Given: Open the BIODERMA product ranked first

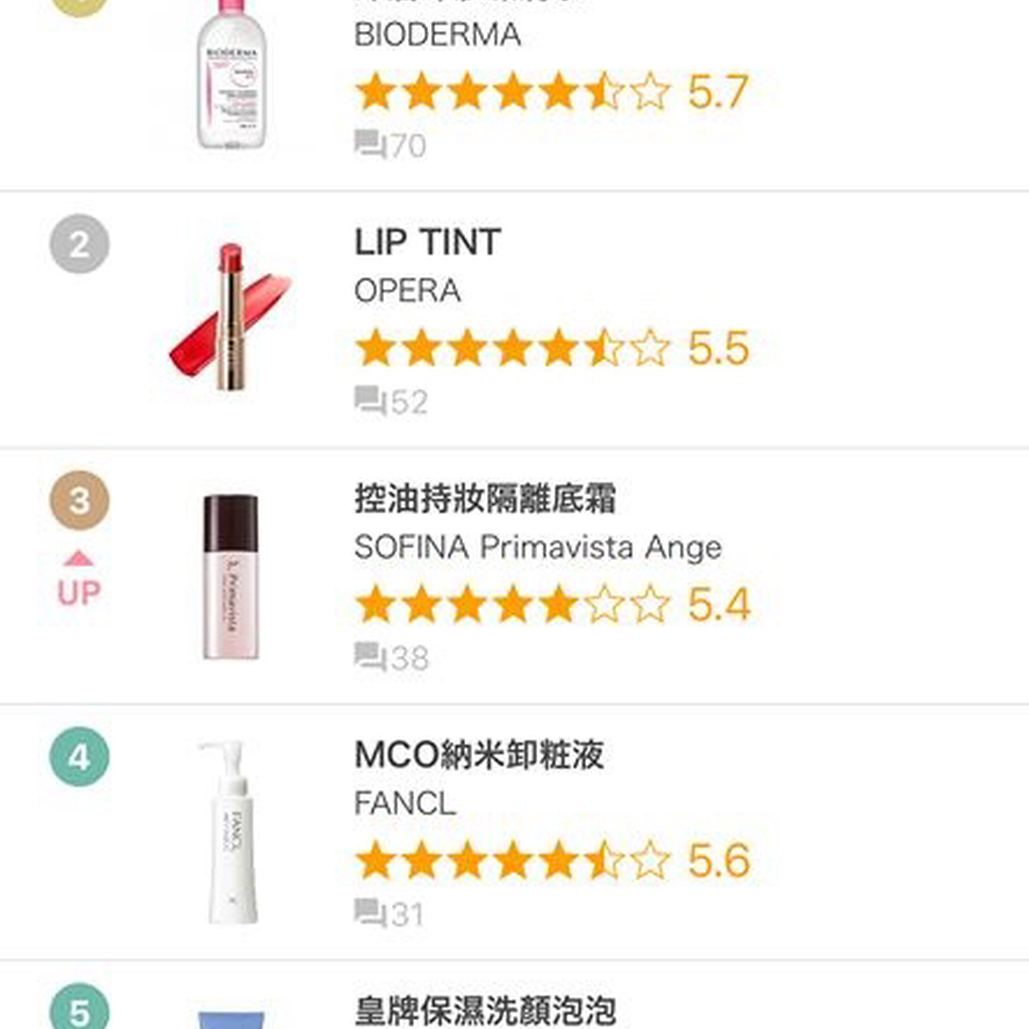Looking at the screenshot, I should [x=437, y=36].
